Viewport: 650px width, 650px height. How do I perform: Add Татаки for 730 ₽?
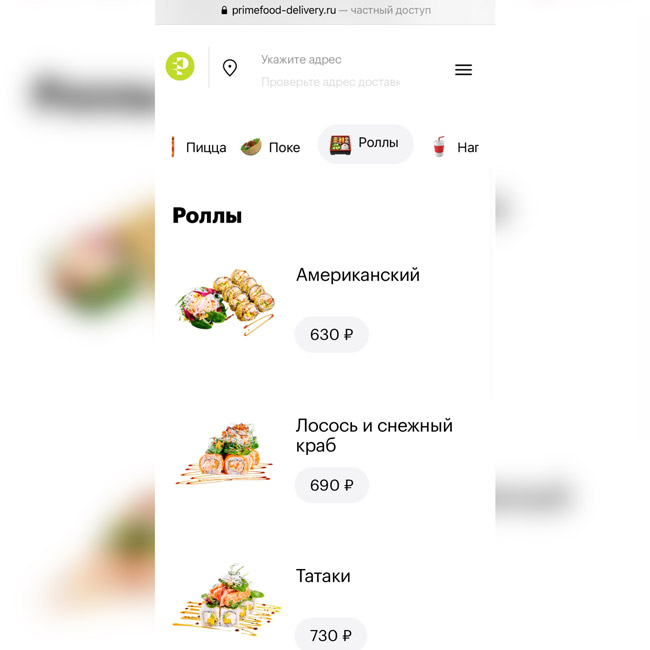(331, 635)
